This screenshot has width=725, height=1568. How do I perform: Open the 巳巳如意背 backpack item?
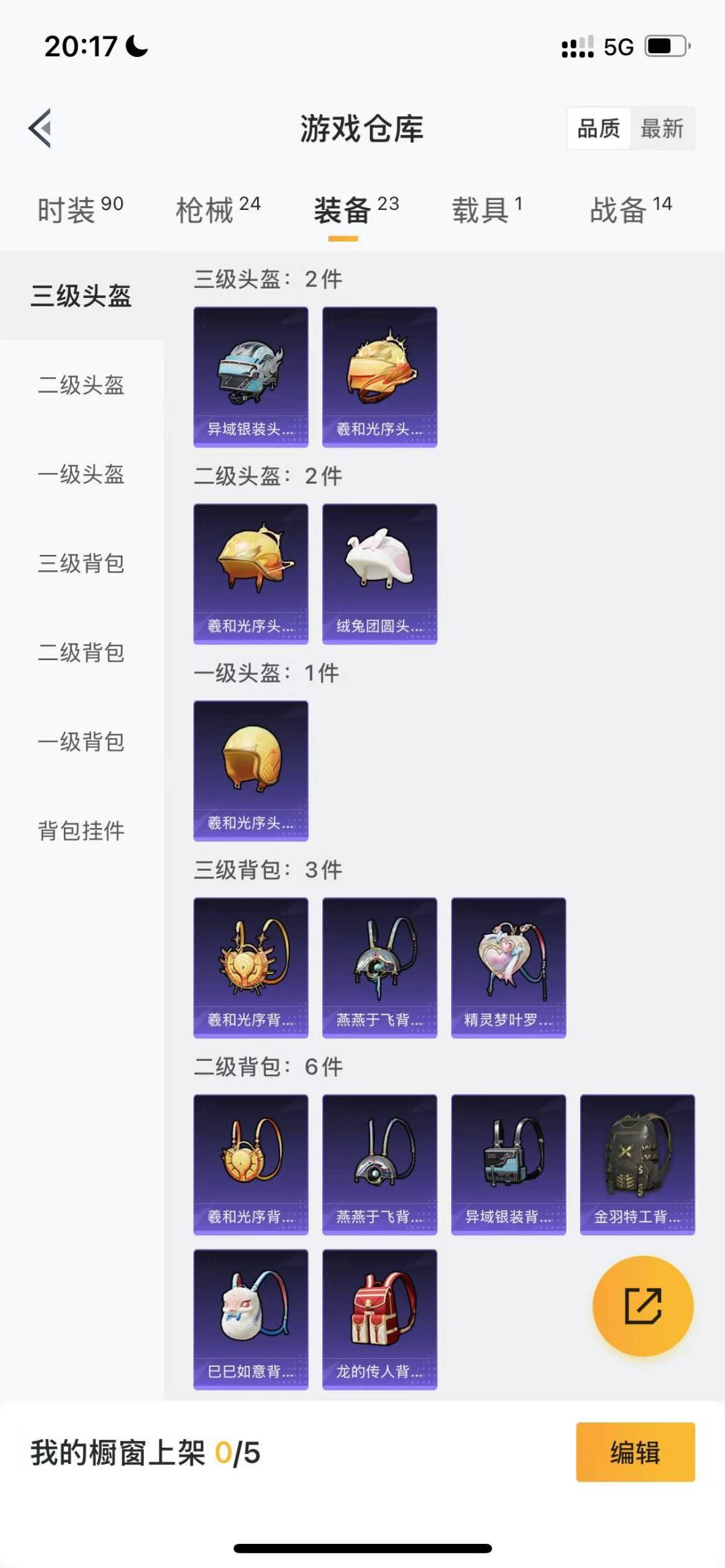coord(251,1319)
